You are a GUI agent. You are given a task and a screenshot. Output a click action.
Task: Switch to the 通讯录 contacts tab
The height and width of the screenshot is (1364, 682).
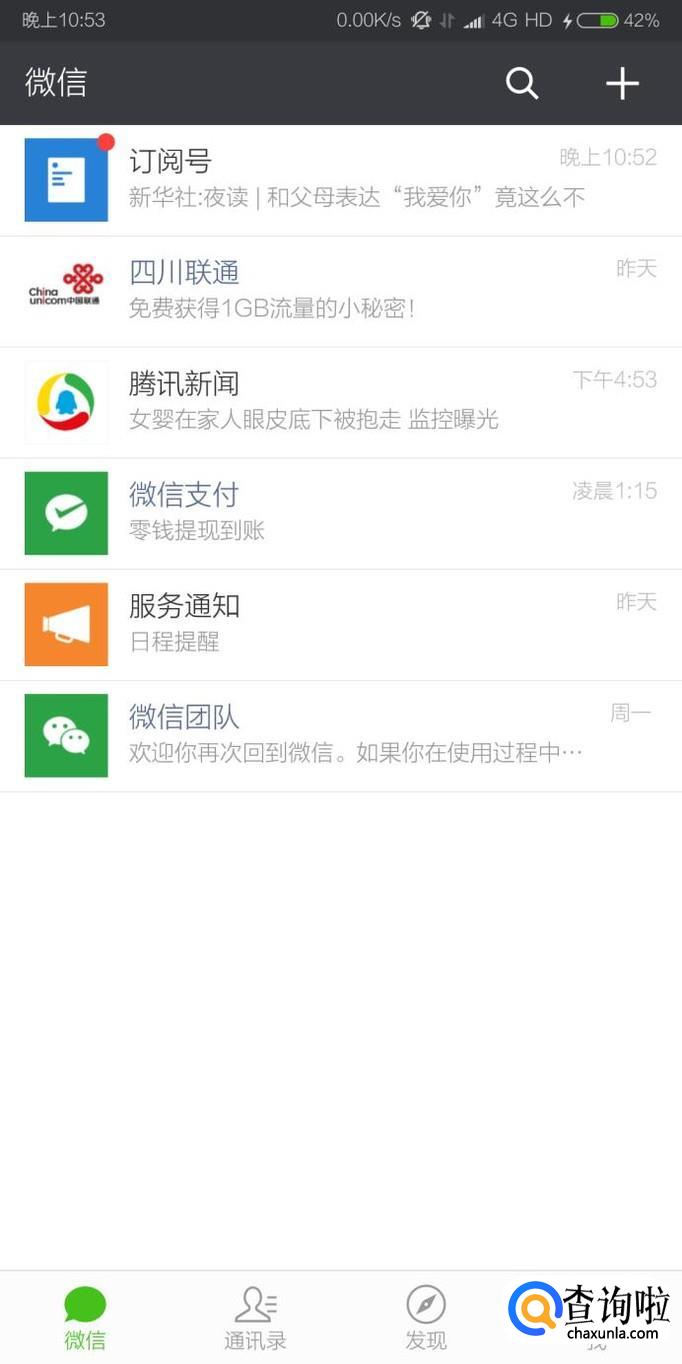tap(255, 1318)
